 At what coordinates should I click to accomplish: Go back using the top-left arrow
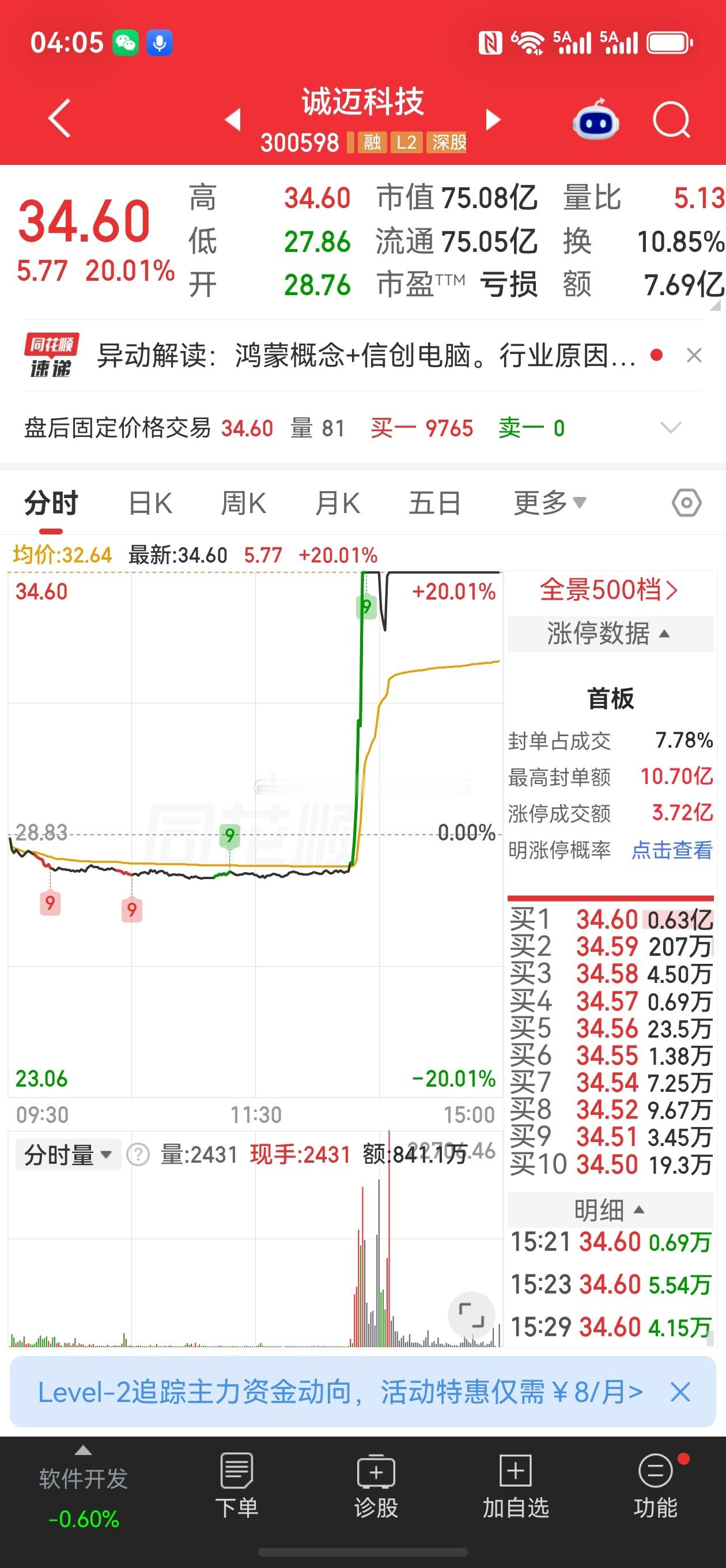point(60,119)
